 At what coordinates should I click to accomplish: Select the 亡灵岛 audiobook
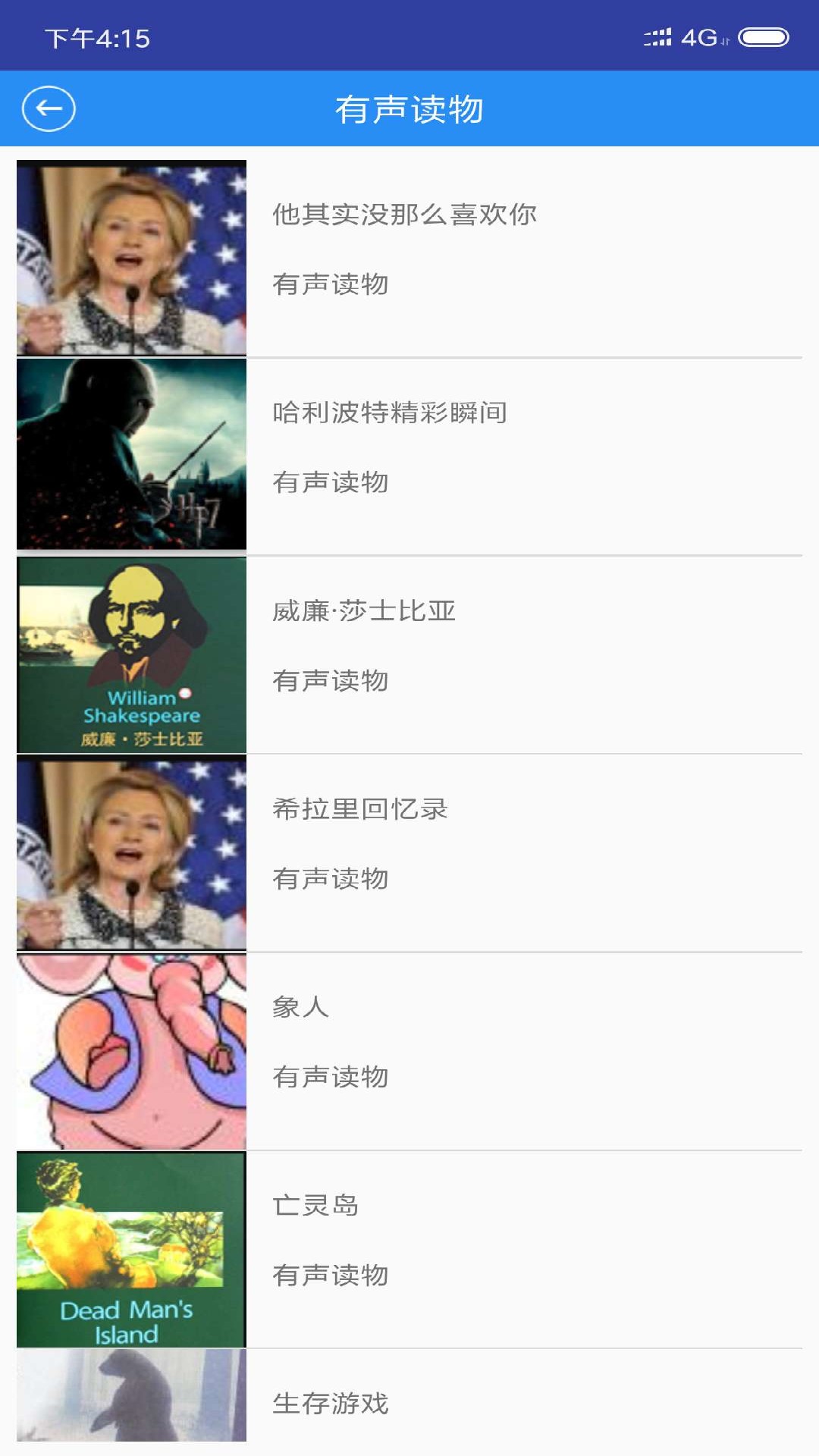pos(317,1207)
